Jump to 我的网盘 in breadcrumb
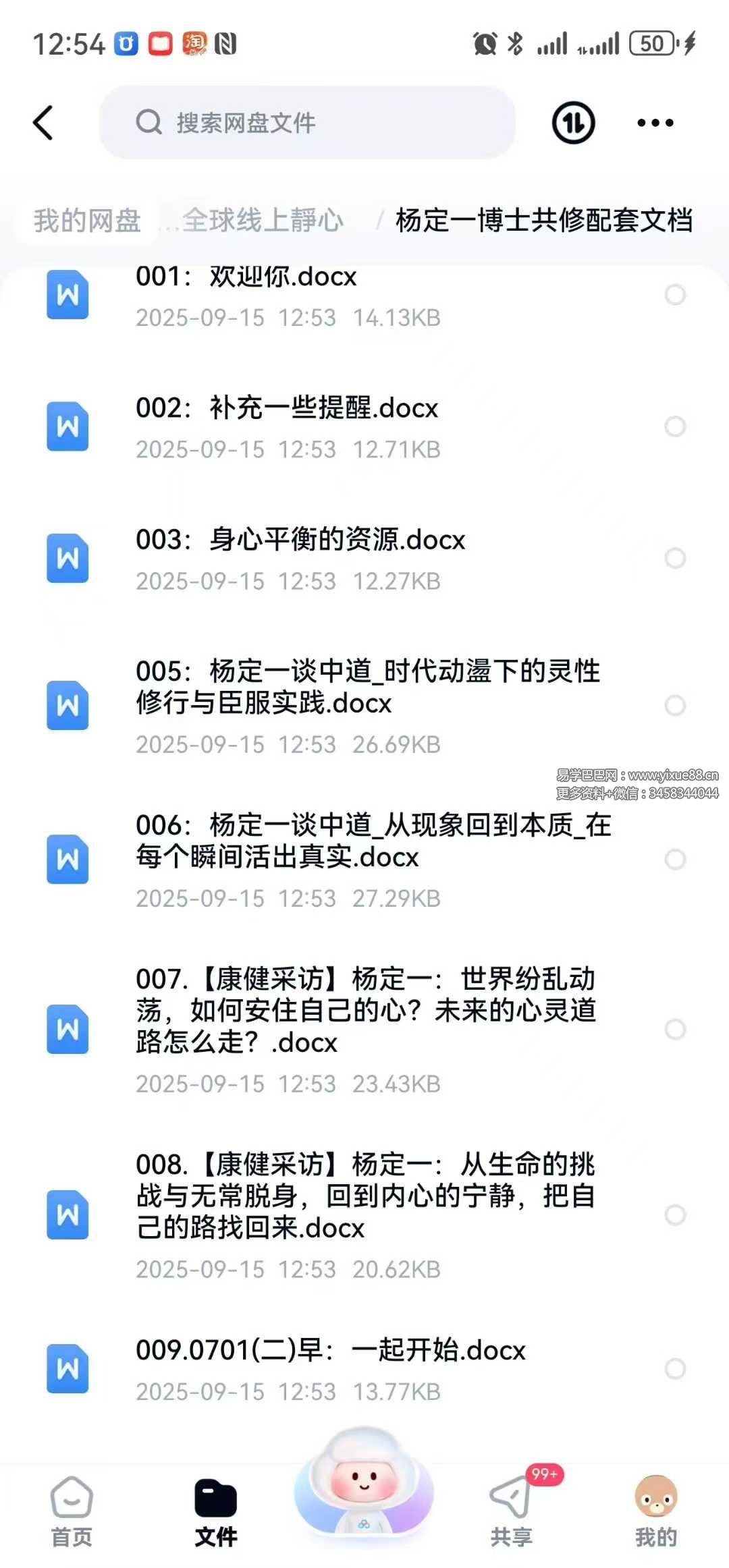729x1568 pixels. [x=88, y=221]
